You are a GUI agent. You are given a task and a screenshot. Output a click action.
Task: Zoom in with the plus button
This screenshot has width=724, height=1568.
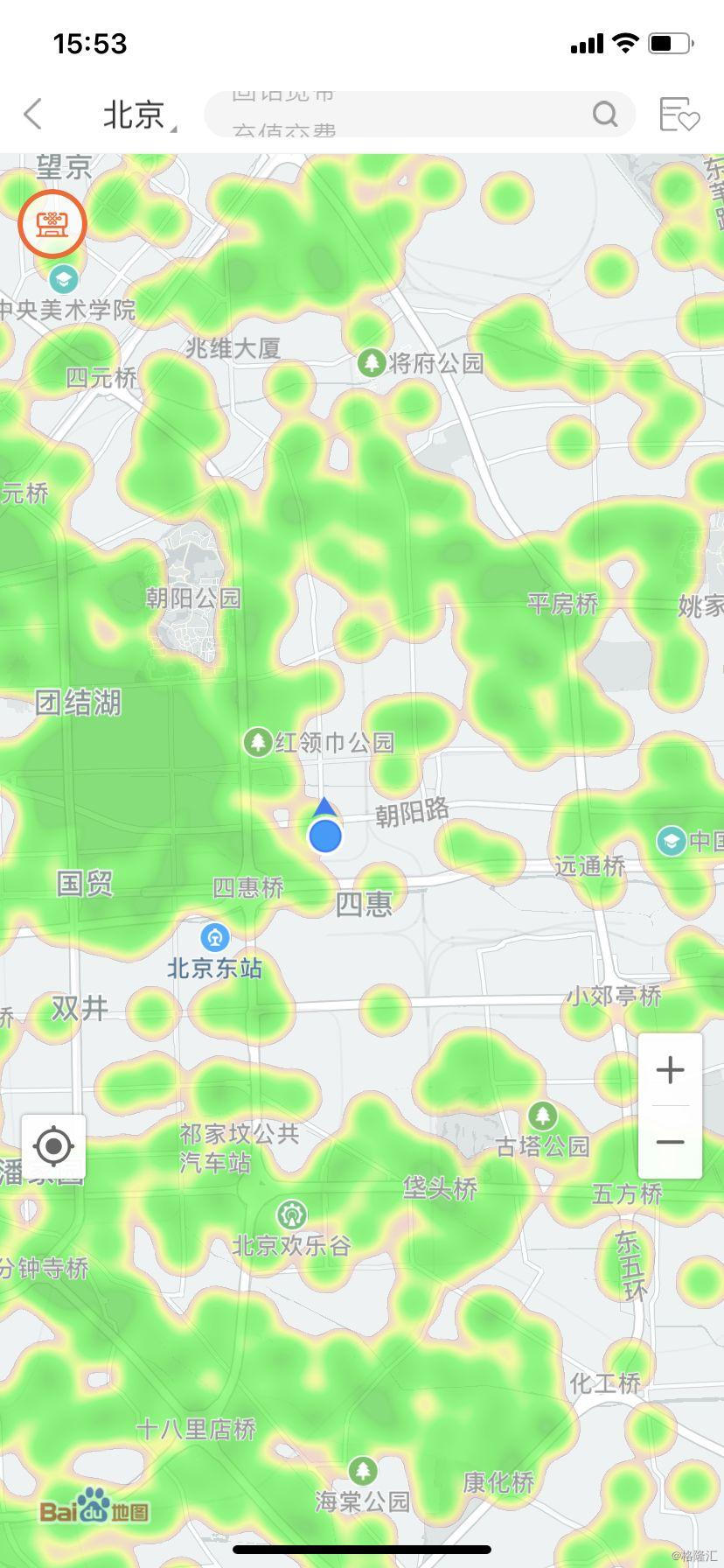pos(670,1069)
